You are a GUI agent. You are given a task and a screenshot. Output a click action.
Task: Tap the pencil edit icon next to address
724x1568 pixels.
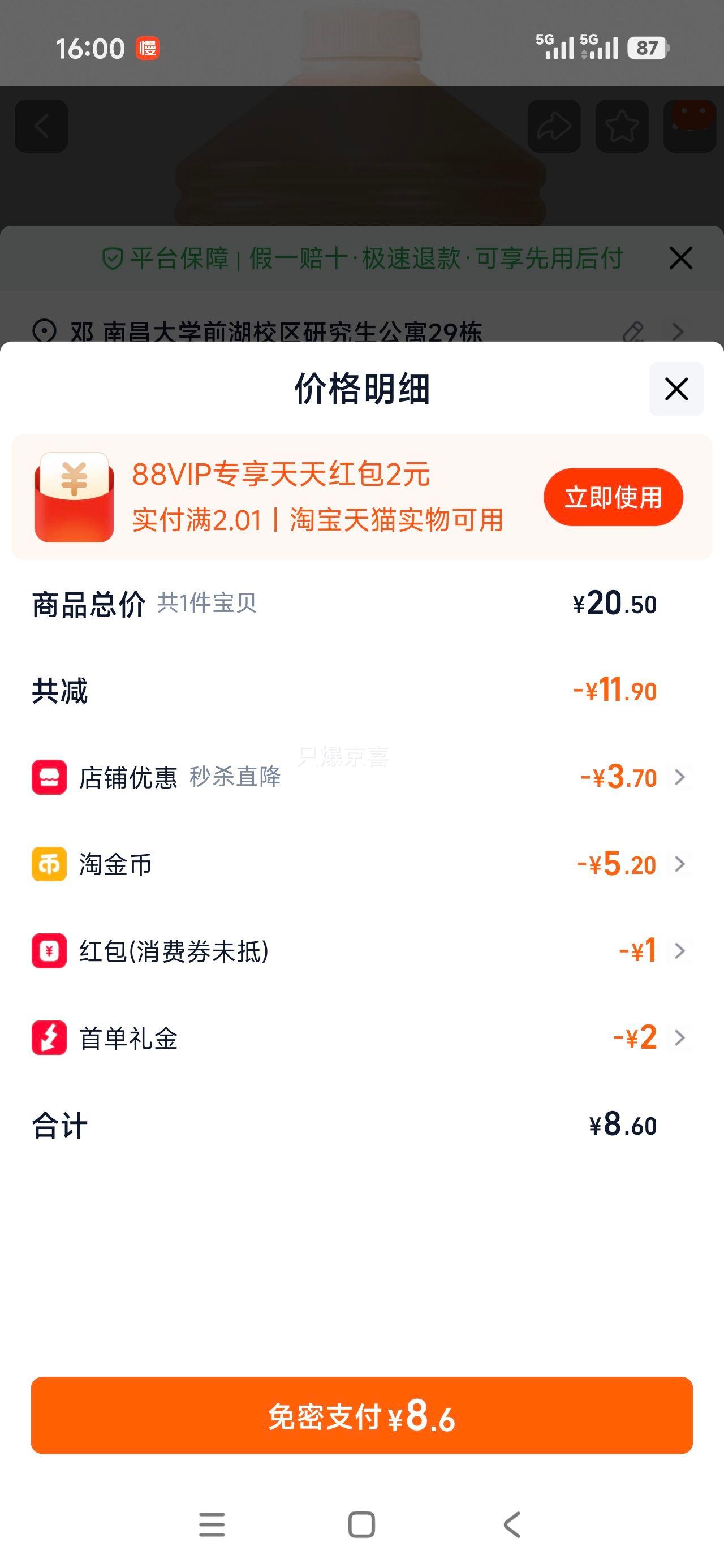(634, 333)
